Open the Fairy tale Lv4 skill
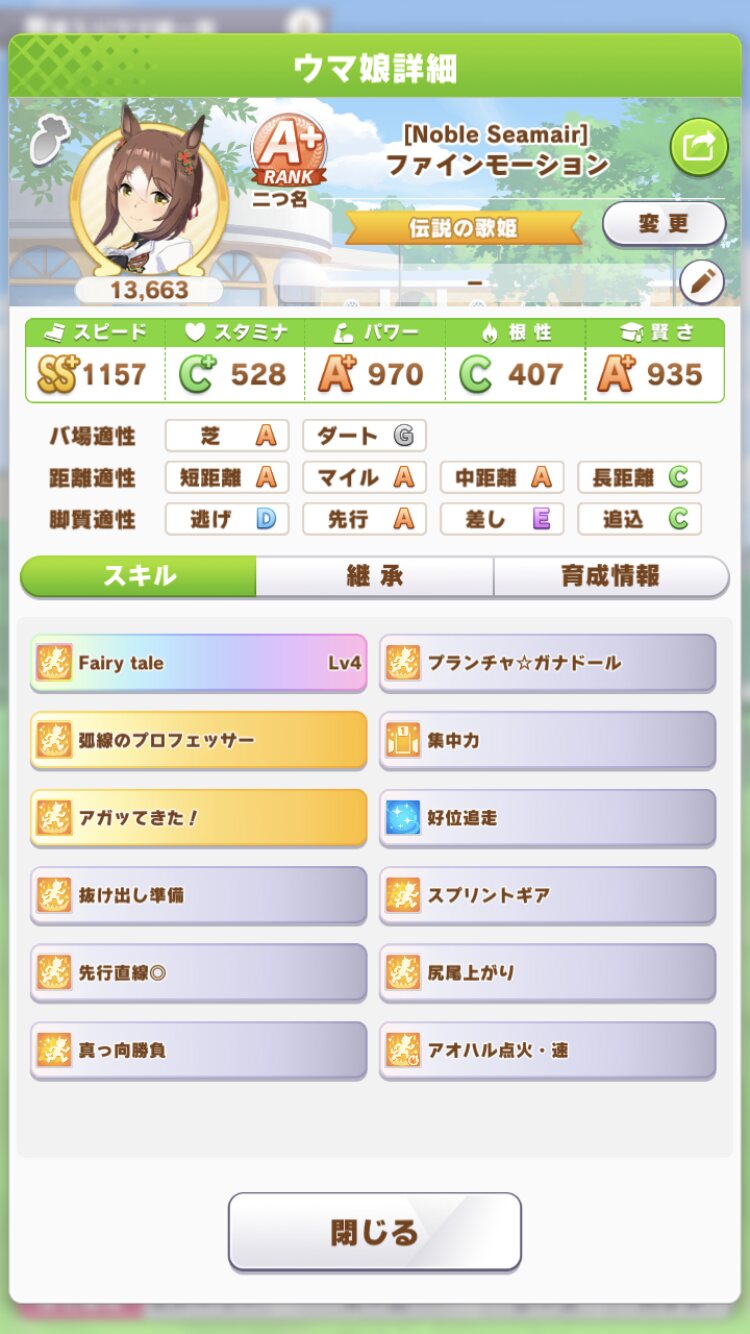 tap(199, 663)
